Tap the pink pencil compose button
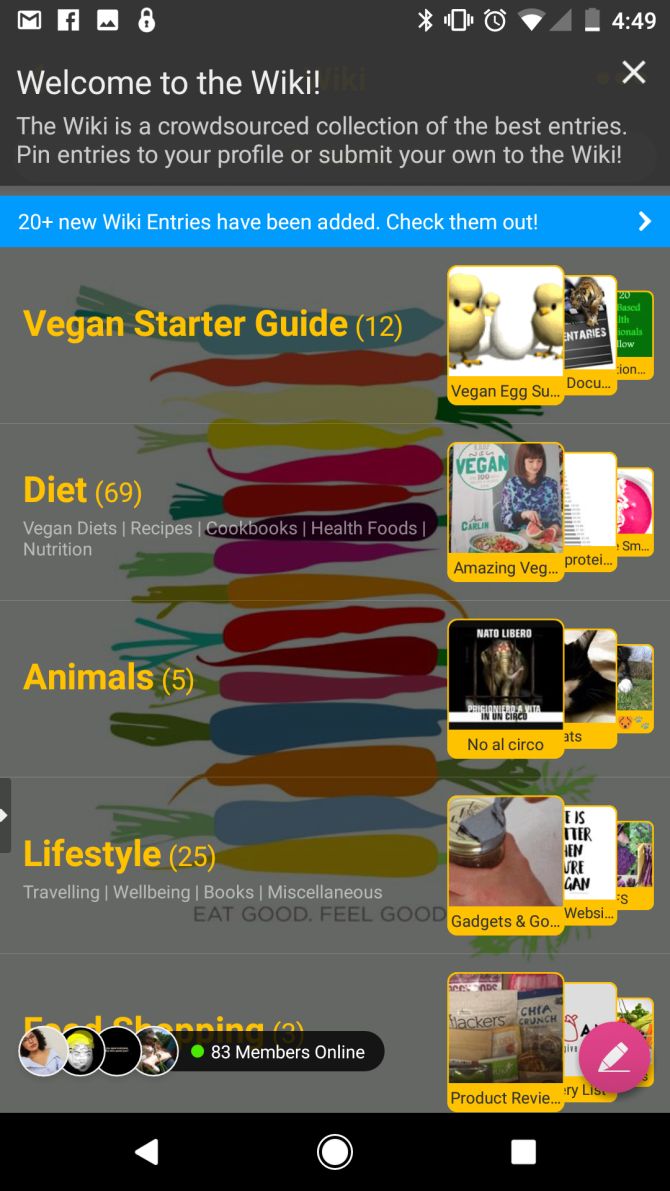670x1191 pixels. [x=614, y=1057]
